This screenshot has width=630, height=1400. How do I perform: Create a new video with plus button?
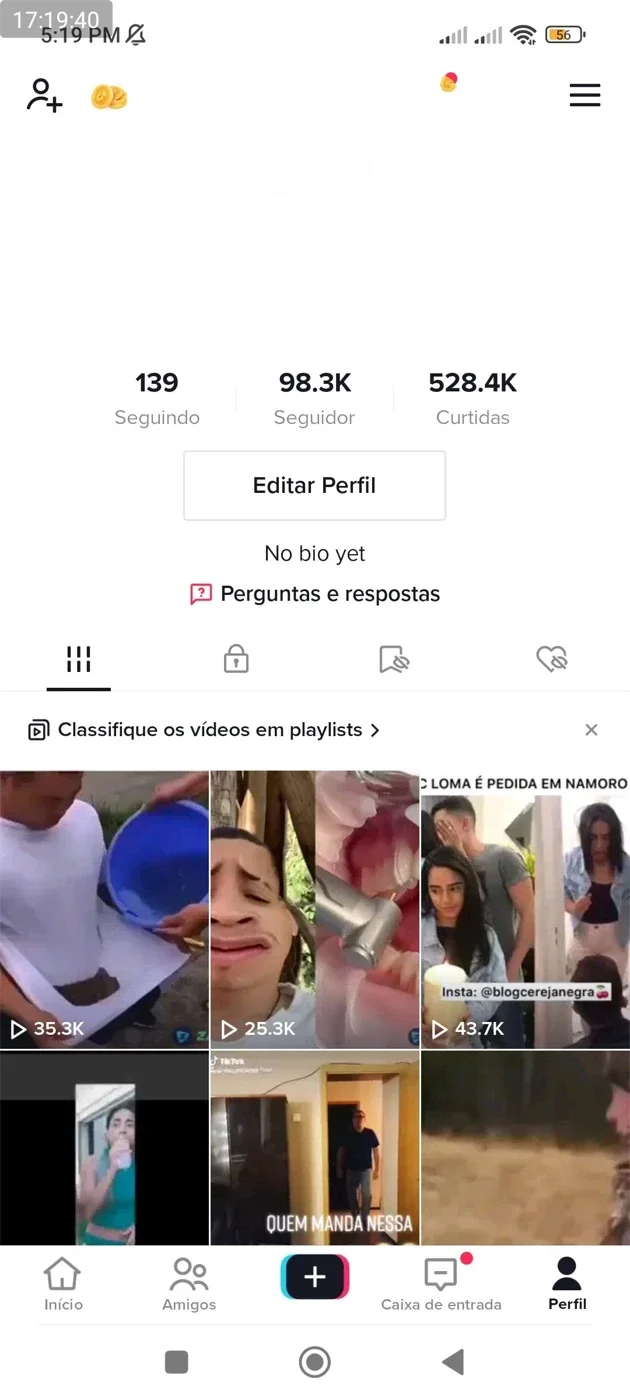[x=315, y=1277]
